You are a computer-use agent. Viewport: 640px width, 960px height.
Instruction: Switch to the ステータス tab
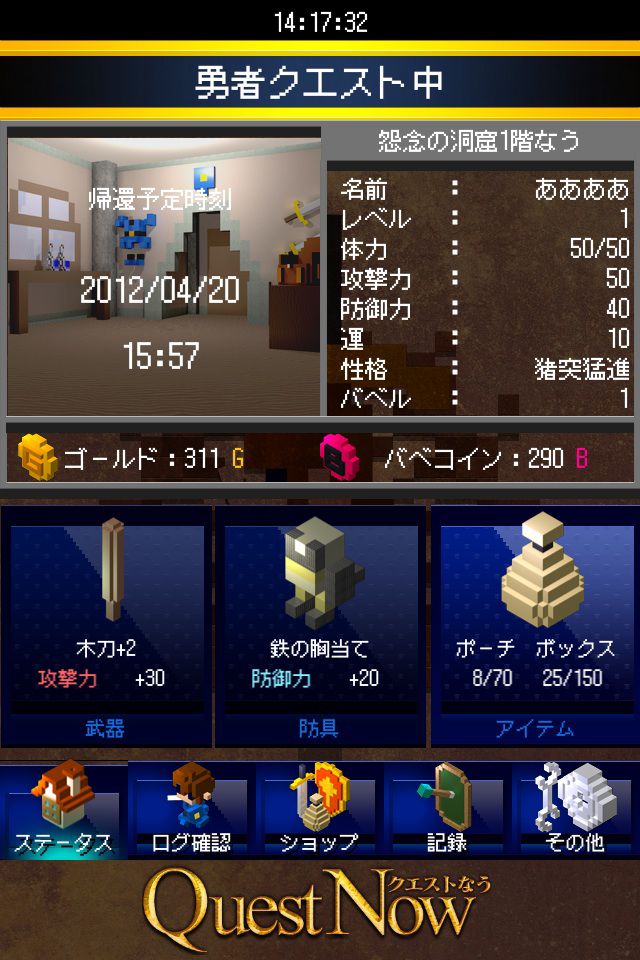tap(64, 810)
